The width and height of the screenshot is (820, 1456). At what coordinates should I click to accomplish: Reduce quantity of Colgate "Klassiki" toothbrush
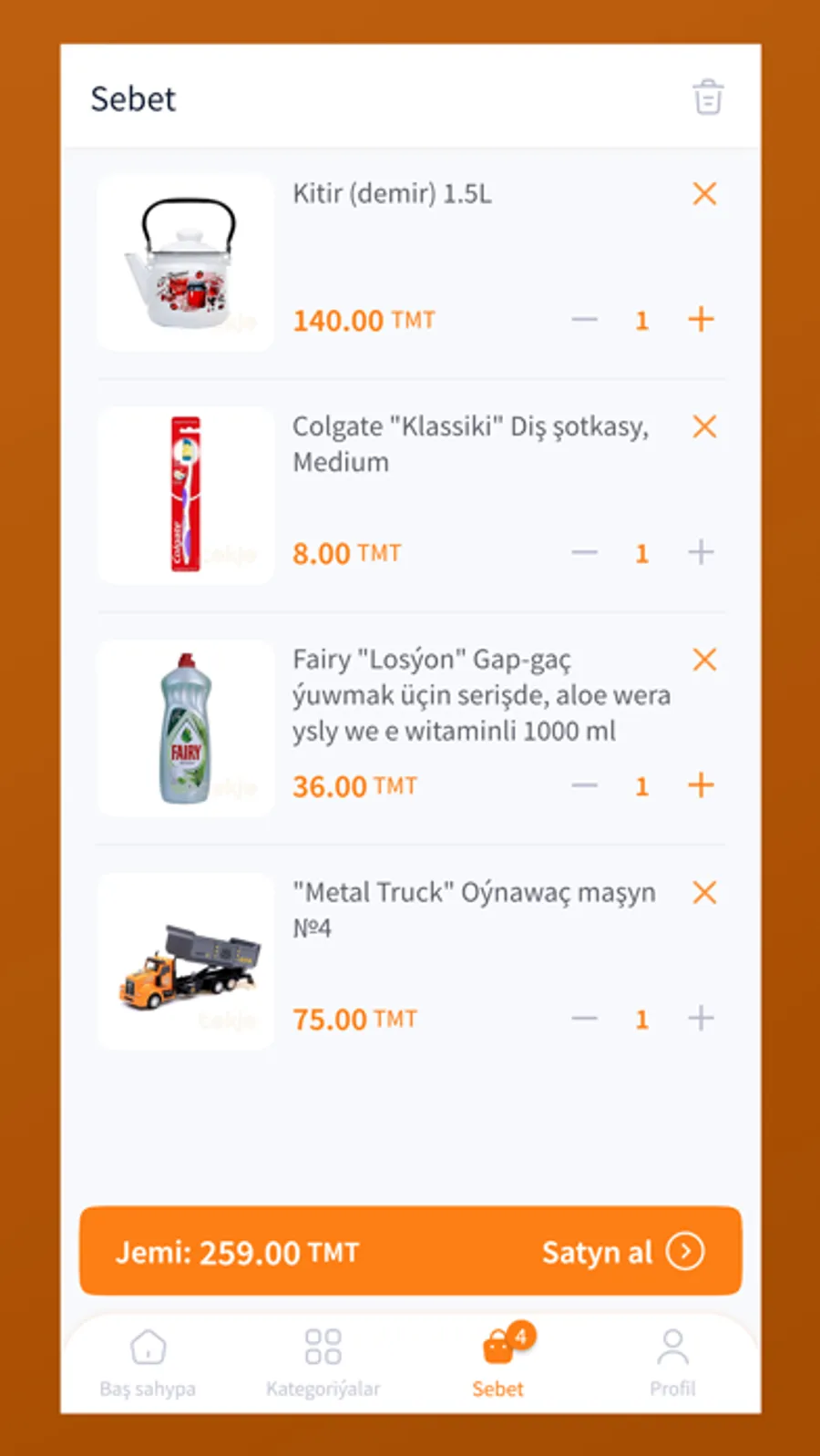click(x=584, y=552)
